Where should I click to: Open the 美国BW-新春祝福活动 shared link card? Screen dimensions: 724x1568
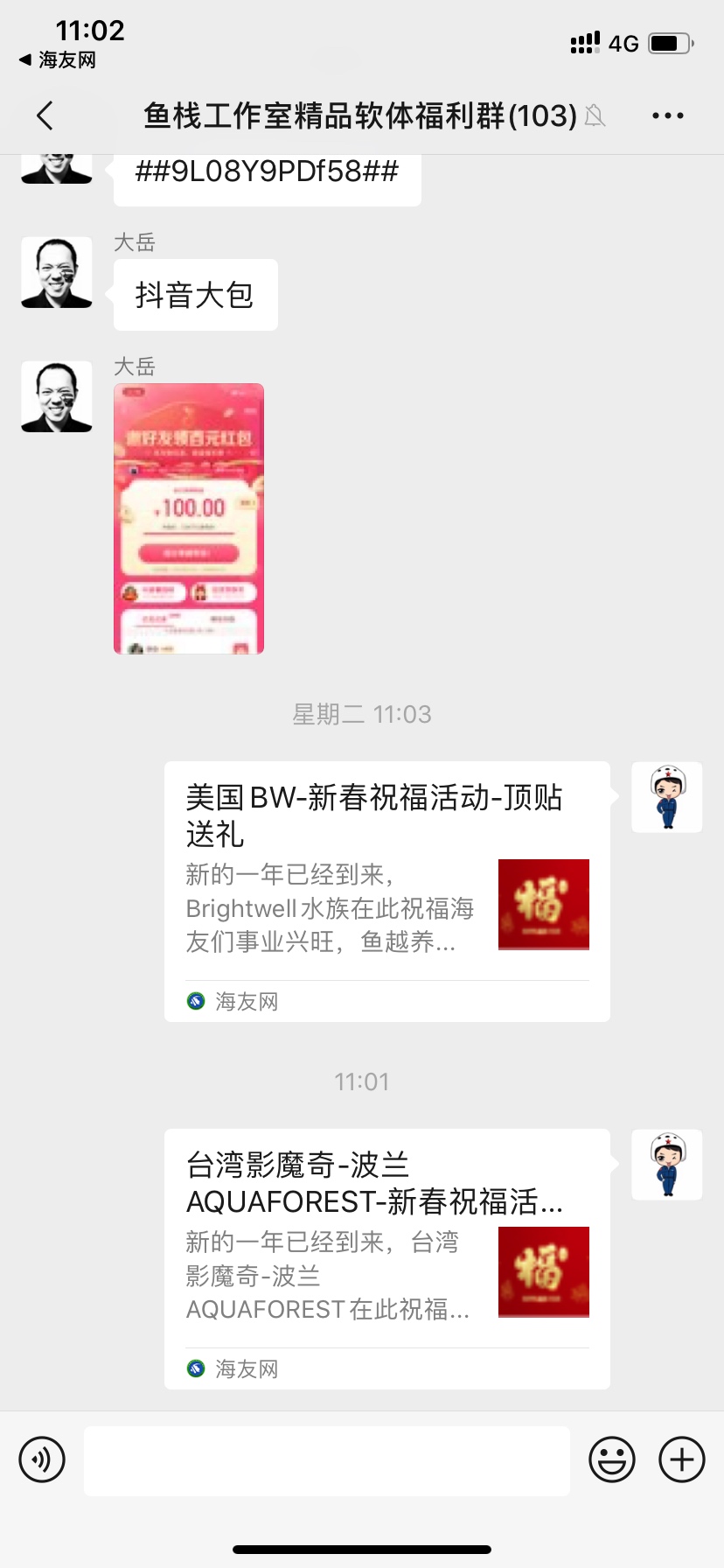point(386,891)
